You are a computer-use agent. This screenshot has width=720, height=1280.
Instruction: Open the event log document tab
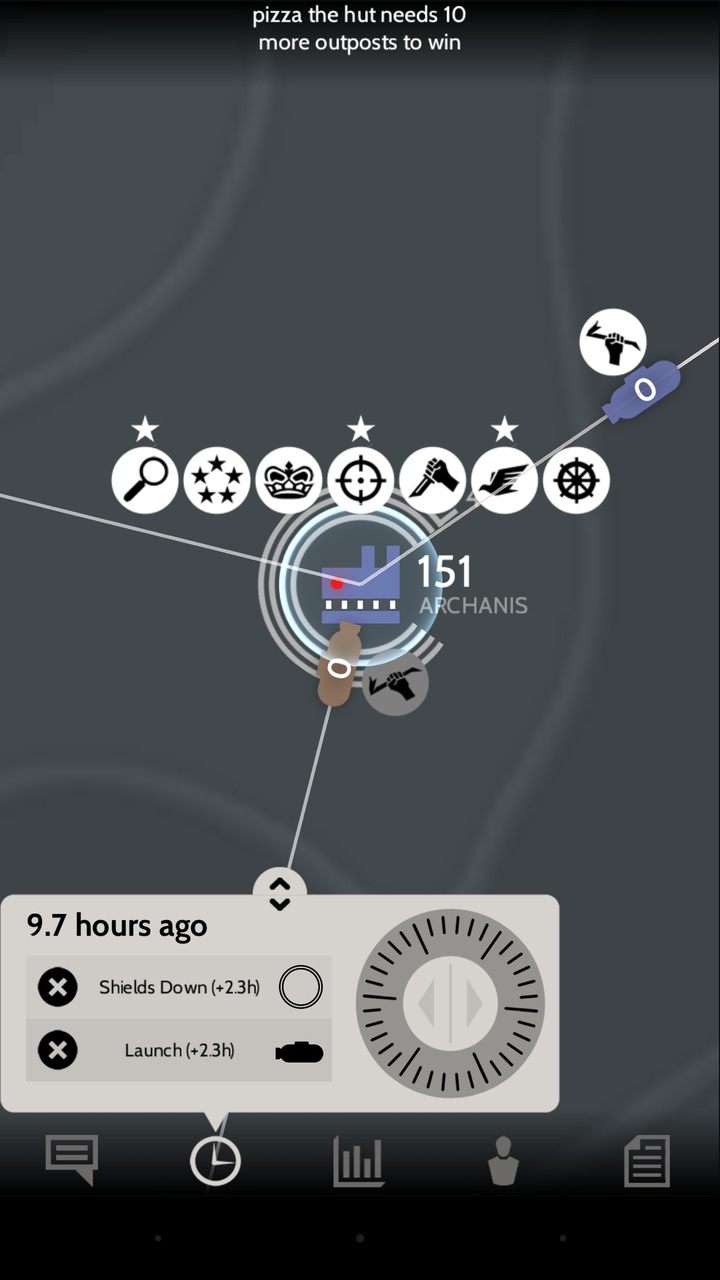[x=647, y=1162]
